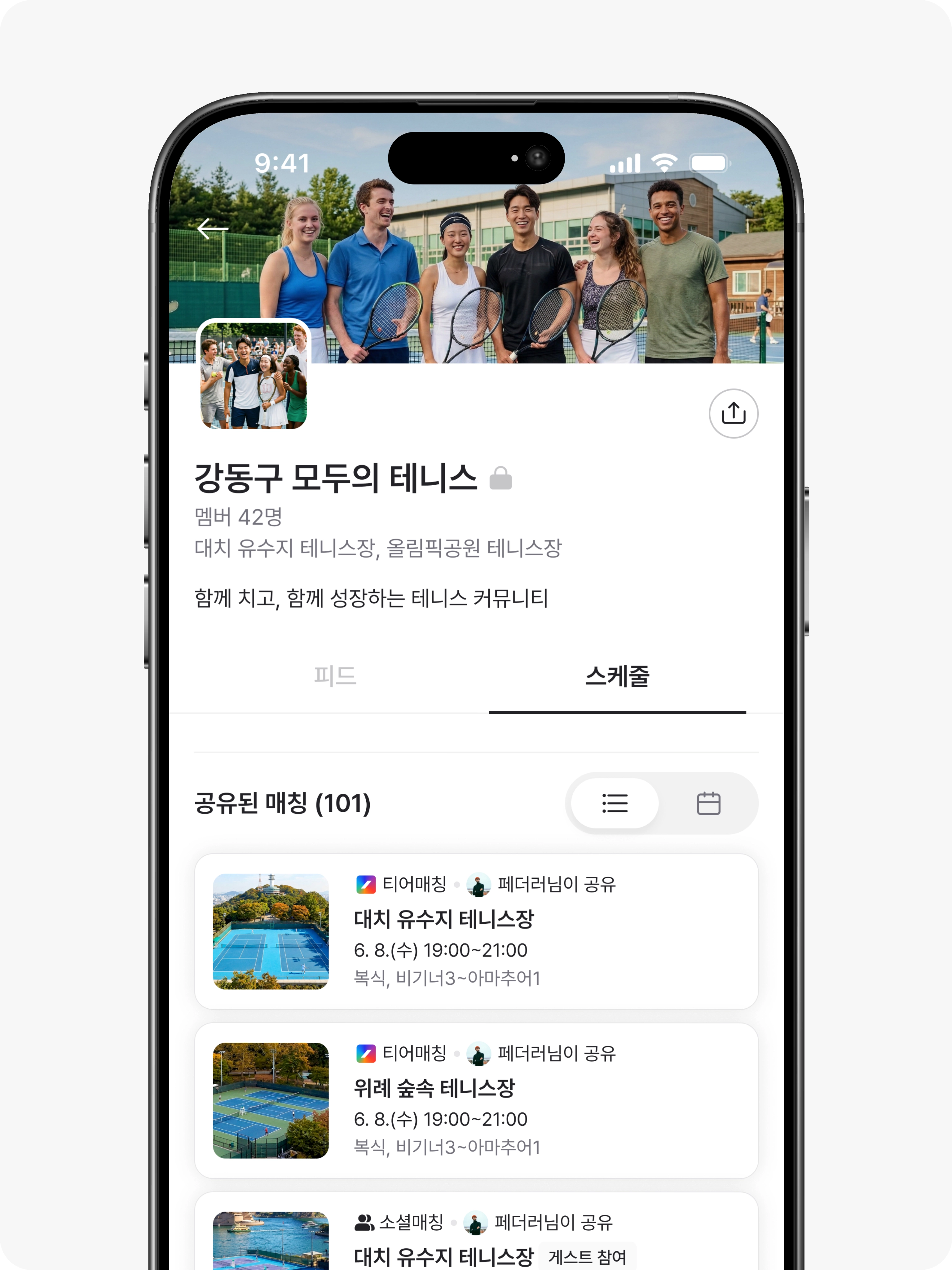Share the 강동구 모두의 테니스 club
Image resolution: width=952 pixels, height=1270 pixels.
(733, 413)
